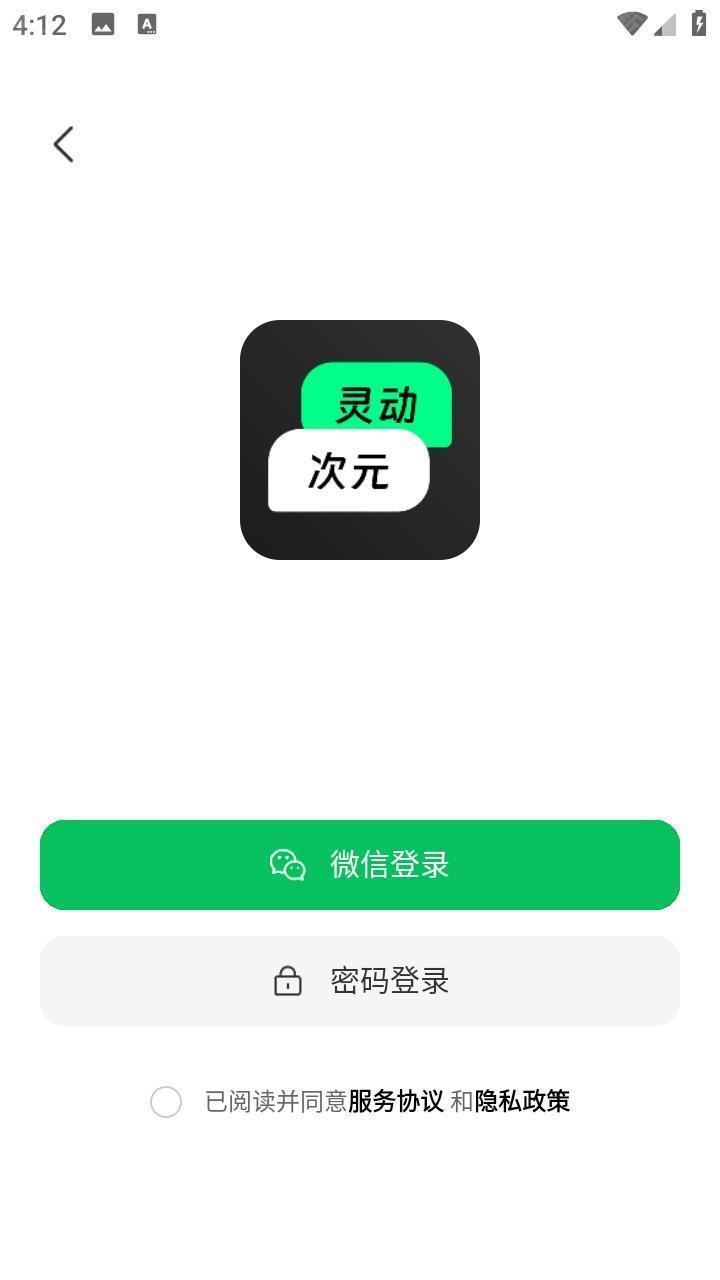Tap 微信登录 to log in with WeChat
The image size is (720, 1280).
(x=360, y=864)
